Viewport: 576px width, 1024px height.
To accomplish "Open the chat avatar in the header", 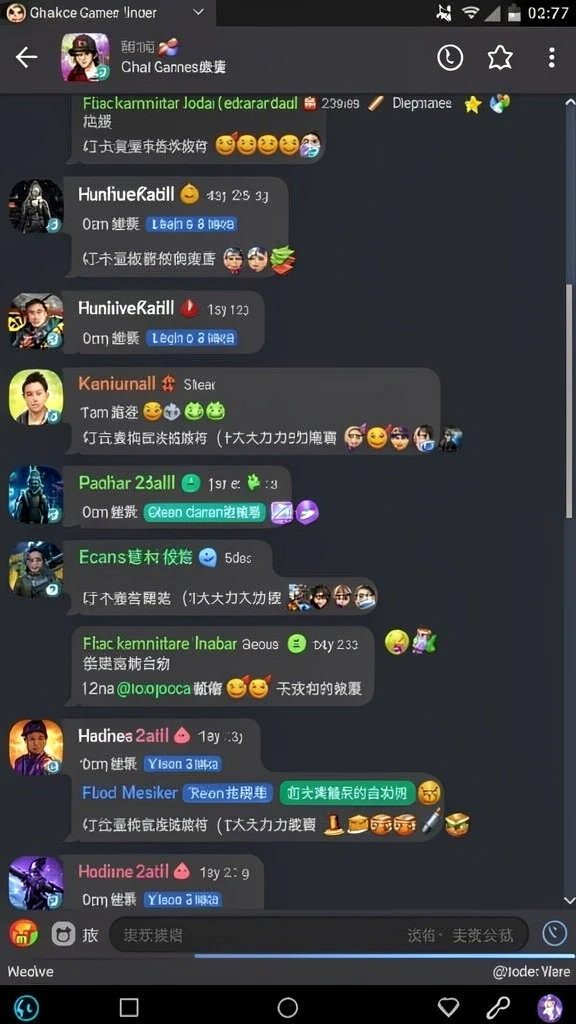I will click(86, 57).
